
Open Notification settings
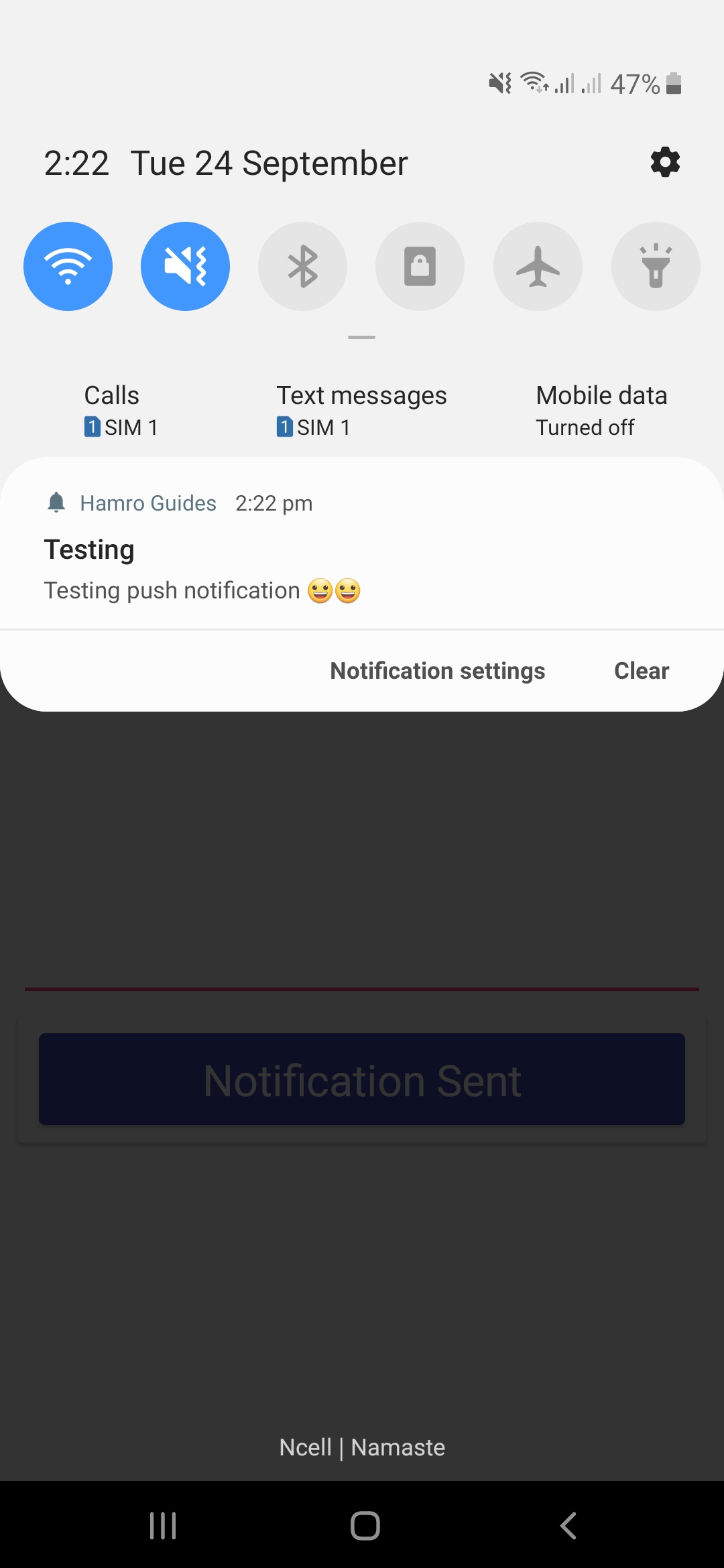[x=436, y=669]
